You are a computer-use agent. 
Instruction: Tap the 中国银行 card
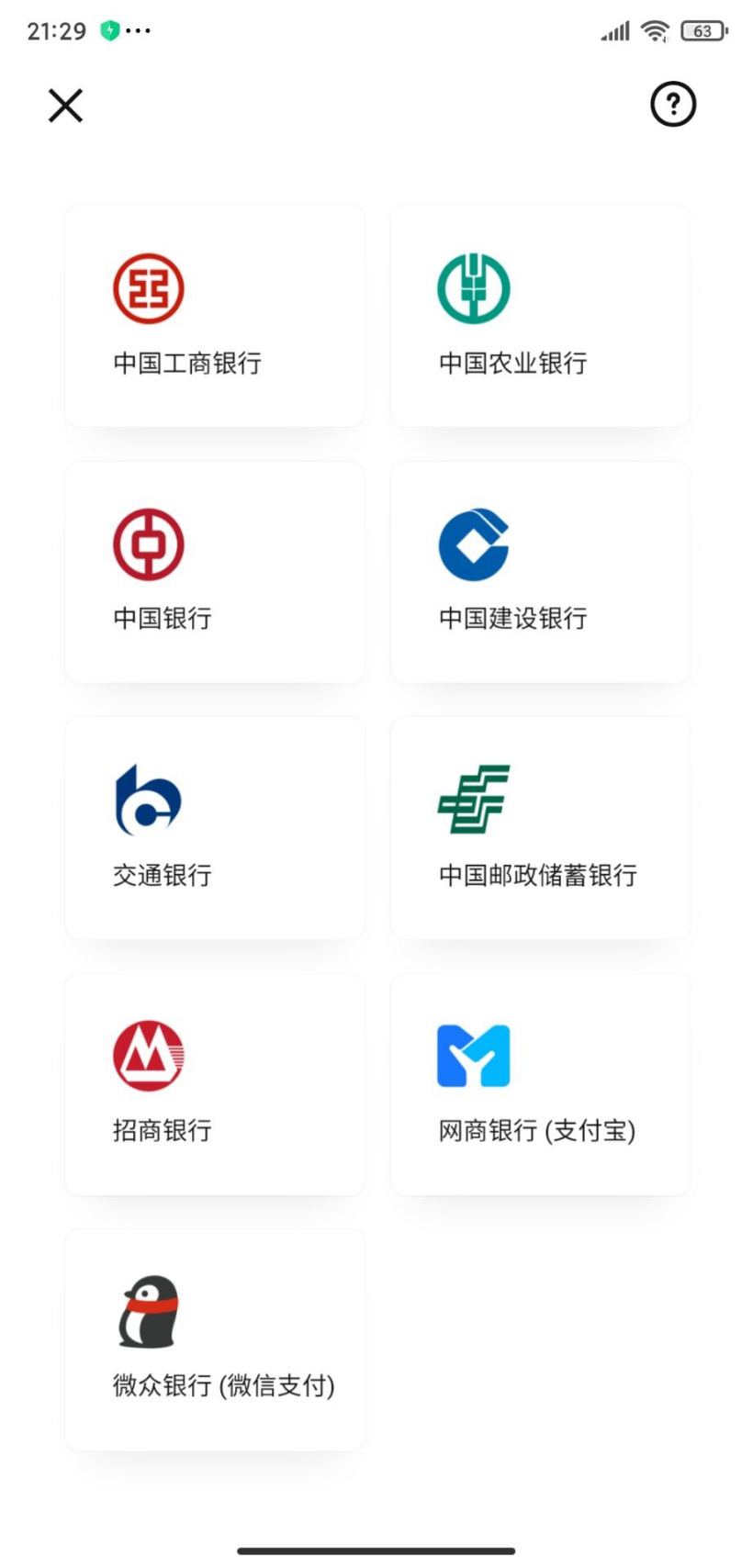pos(215,572)
